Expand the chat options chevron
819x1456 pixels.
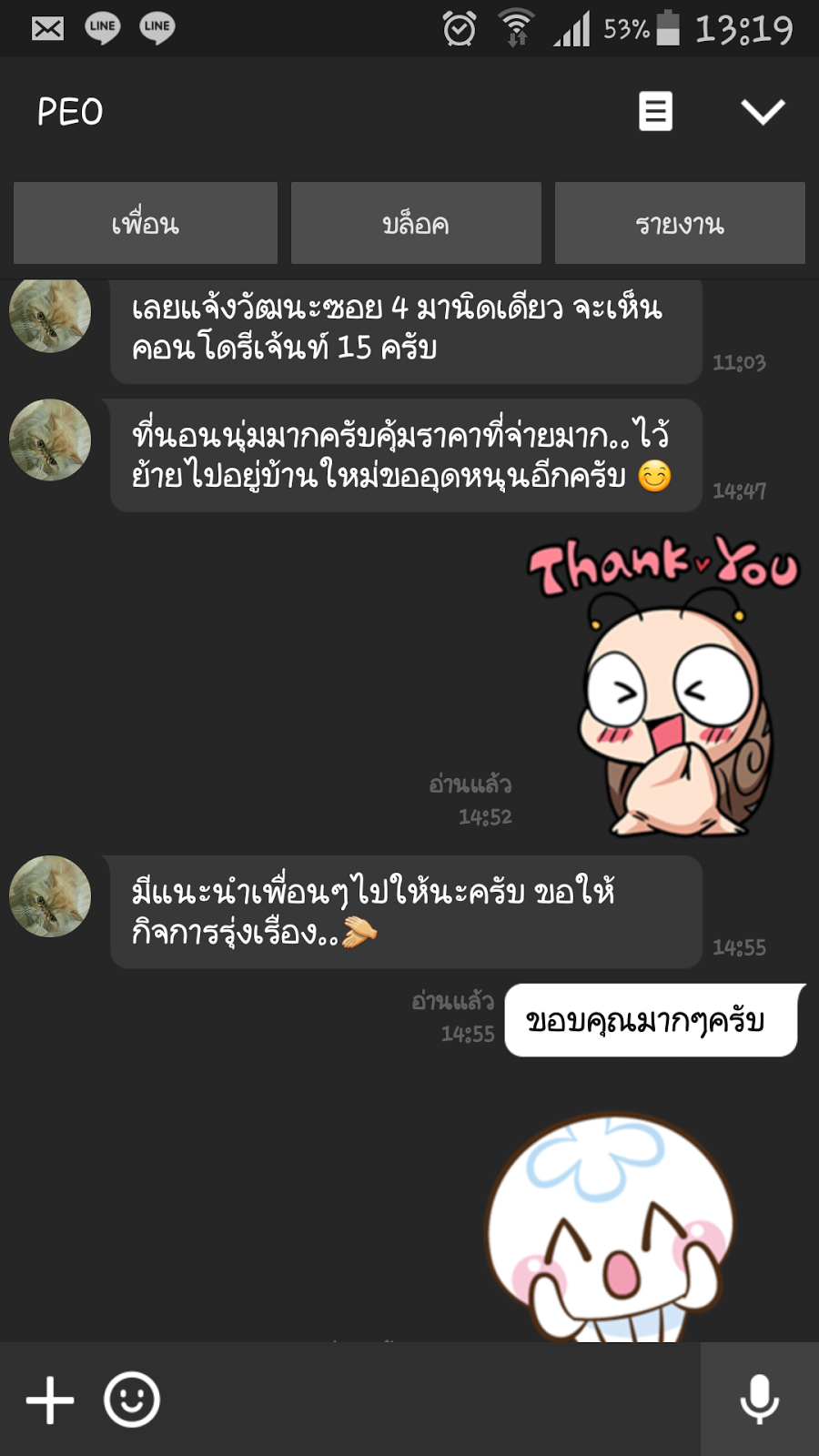click(763, 112)
